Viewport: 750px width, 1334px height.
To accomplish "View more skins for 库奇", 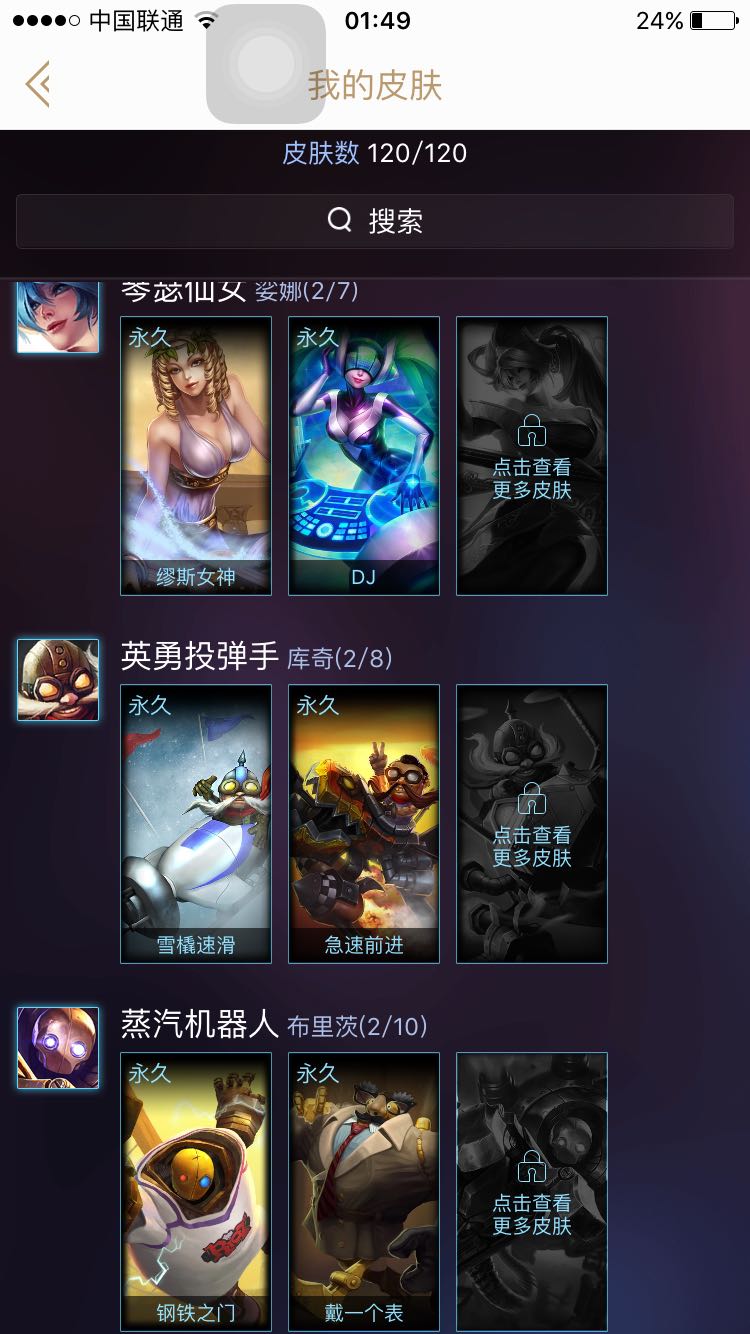I will click(x=532, y=824).
